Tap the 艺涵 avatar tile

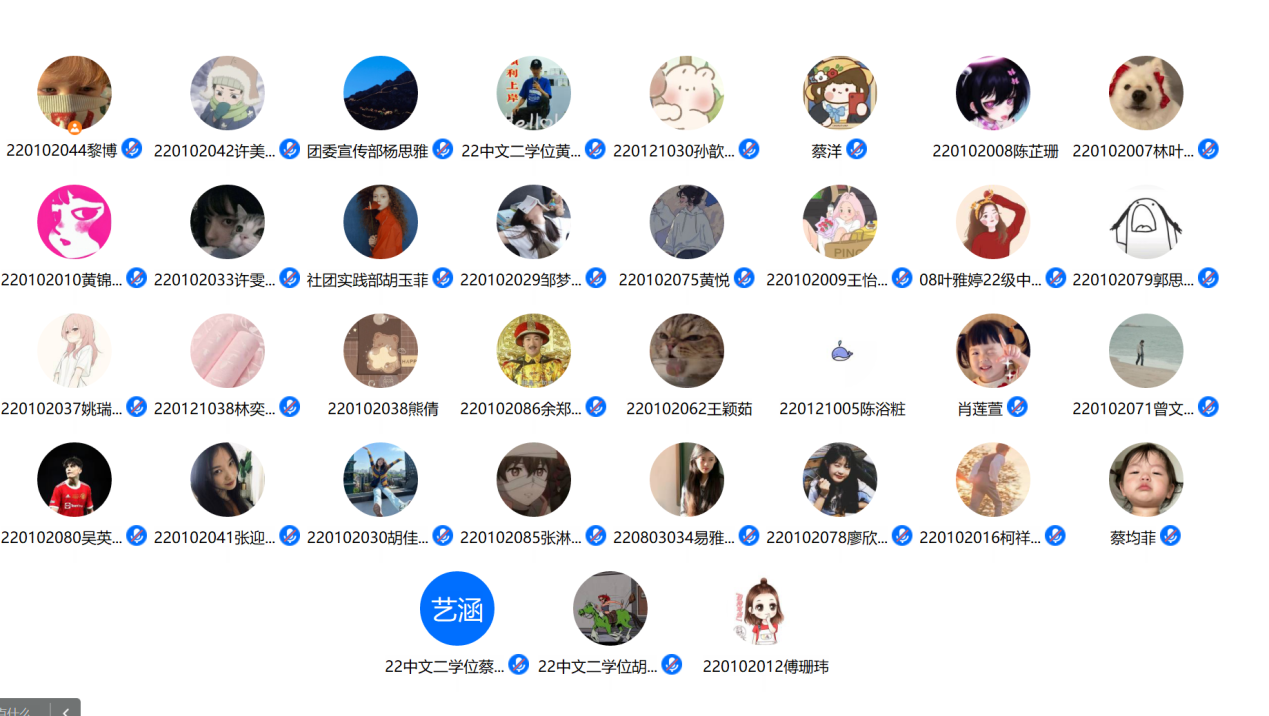(457, 609)
